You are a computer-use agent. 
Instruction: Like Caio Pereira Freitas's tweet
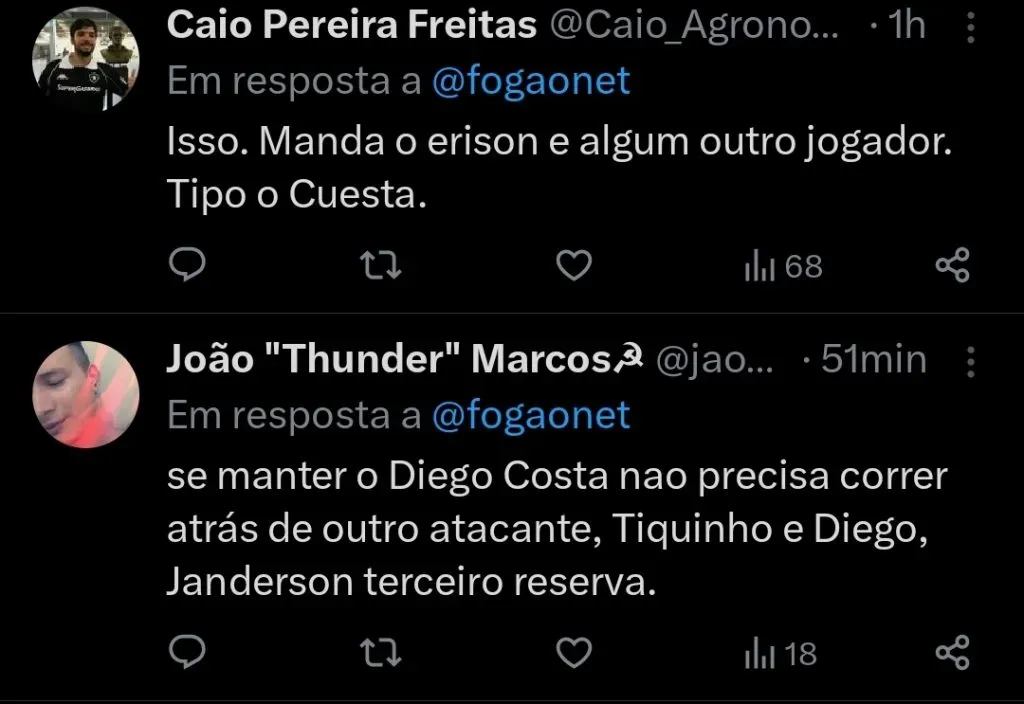tap(573, 265)
